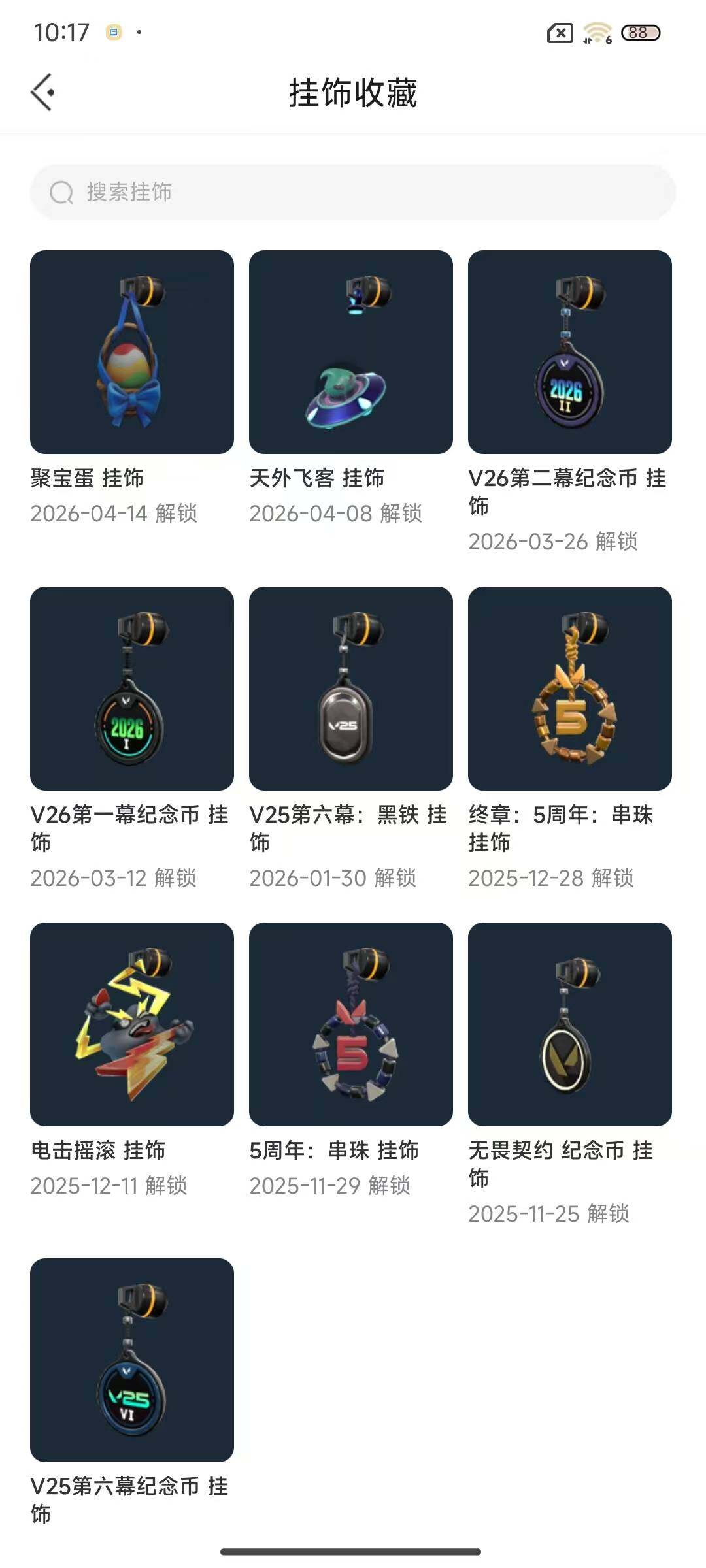Image resolution: width=706 pixels, height=1568 pixels.
Task: Open the V25第六幕：黑铁 charm
Action: point(351,693)
